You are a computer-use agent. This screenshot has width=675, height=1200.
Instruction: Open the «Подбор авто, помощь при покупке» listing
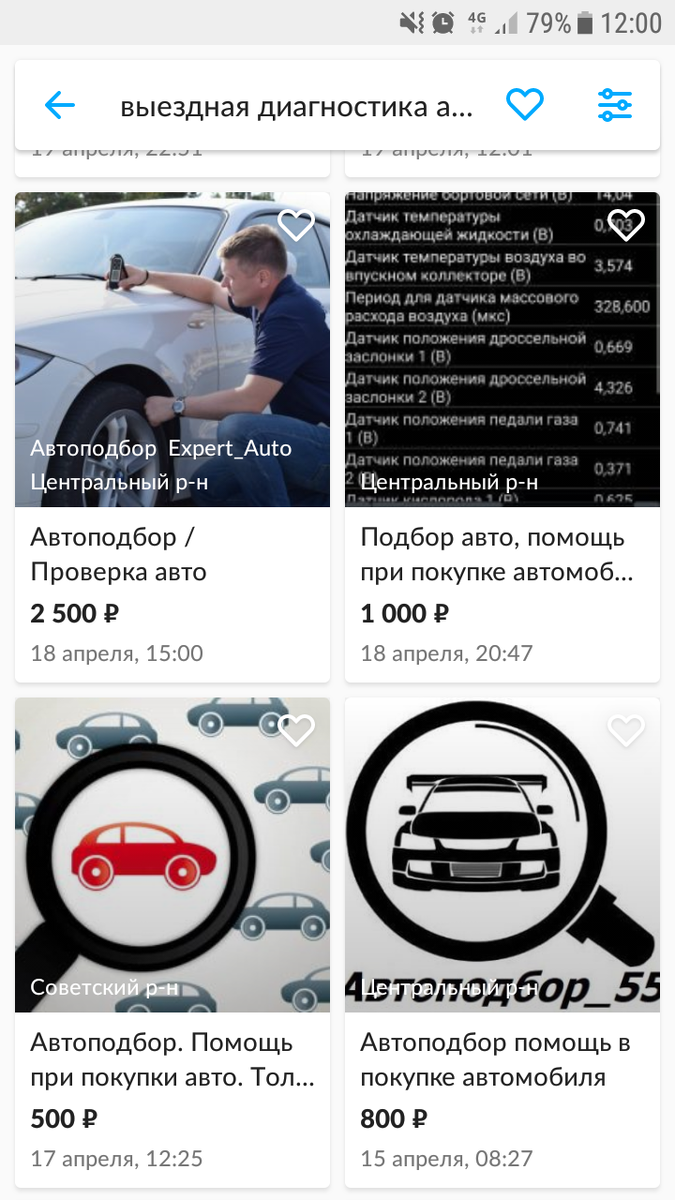pyautogui.click(x=502, y=554)
